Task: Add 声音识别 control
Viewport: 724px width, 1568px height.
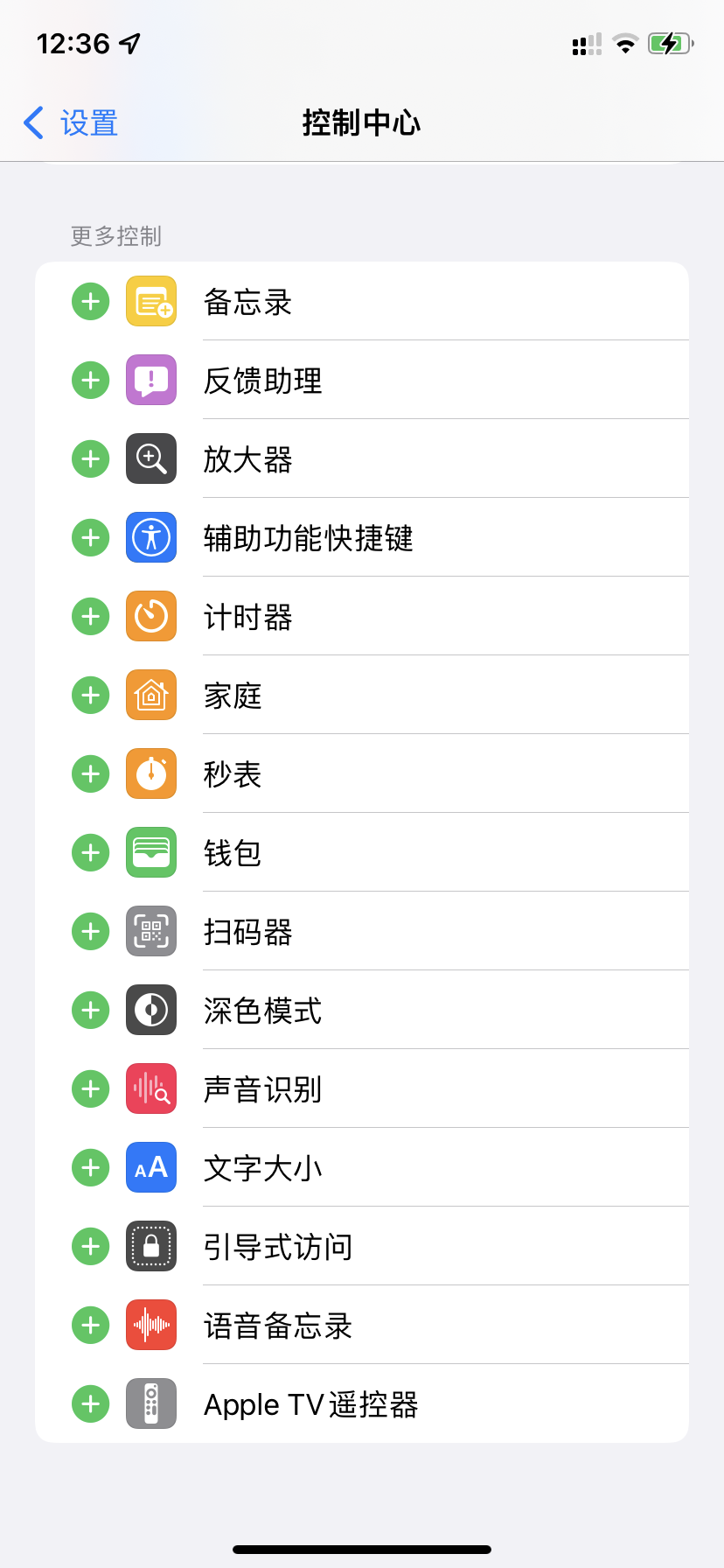Action: [x=90, y=1089]
